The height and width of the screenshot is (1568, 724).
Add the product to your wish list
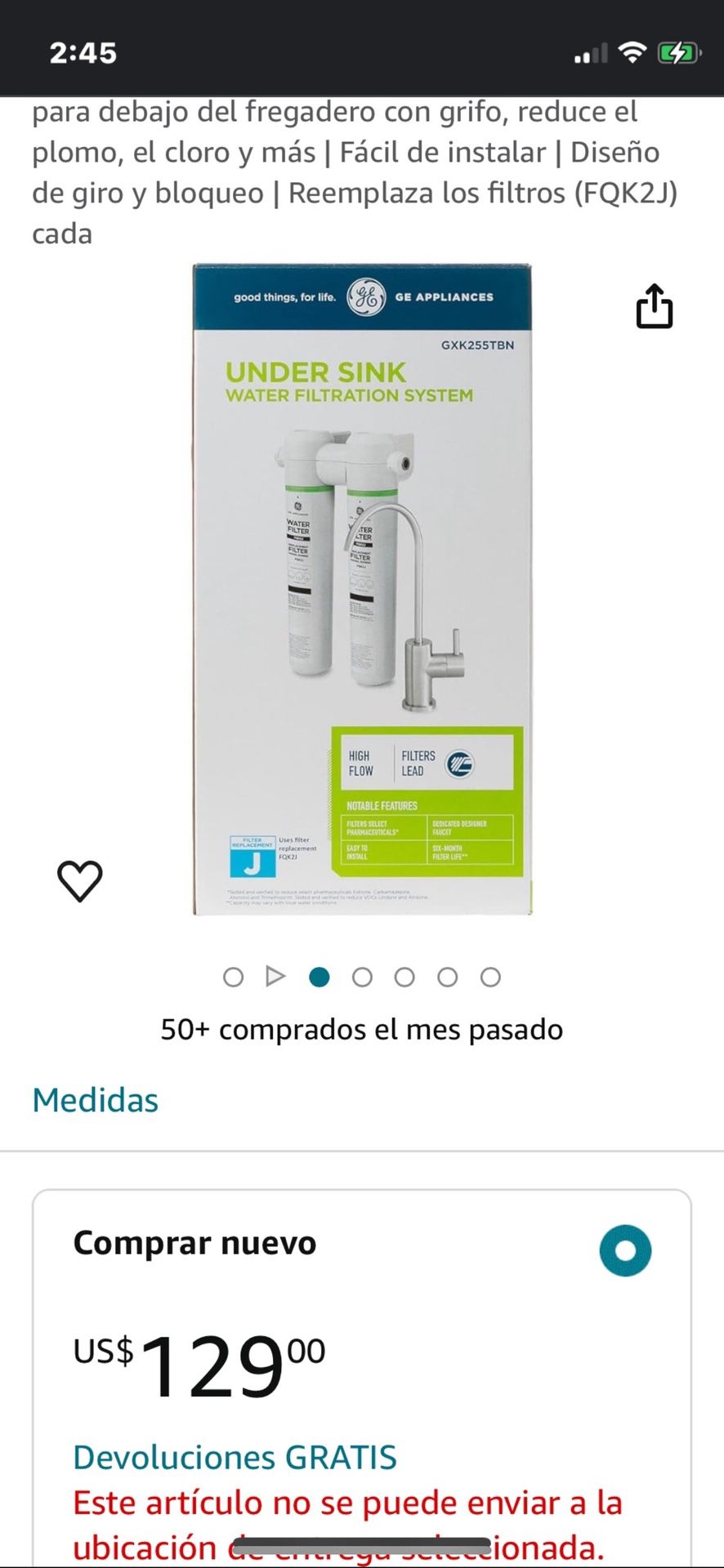80,881
